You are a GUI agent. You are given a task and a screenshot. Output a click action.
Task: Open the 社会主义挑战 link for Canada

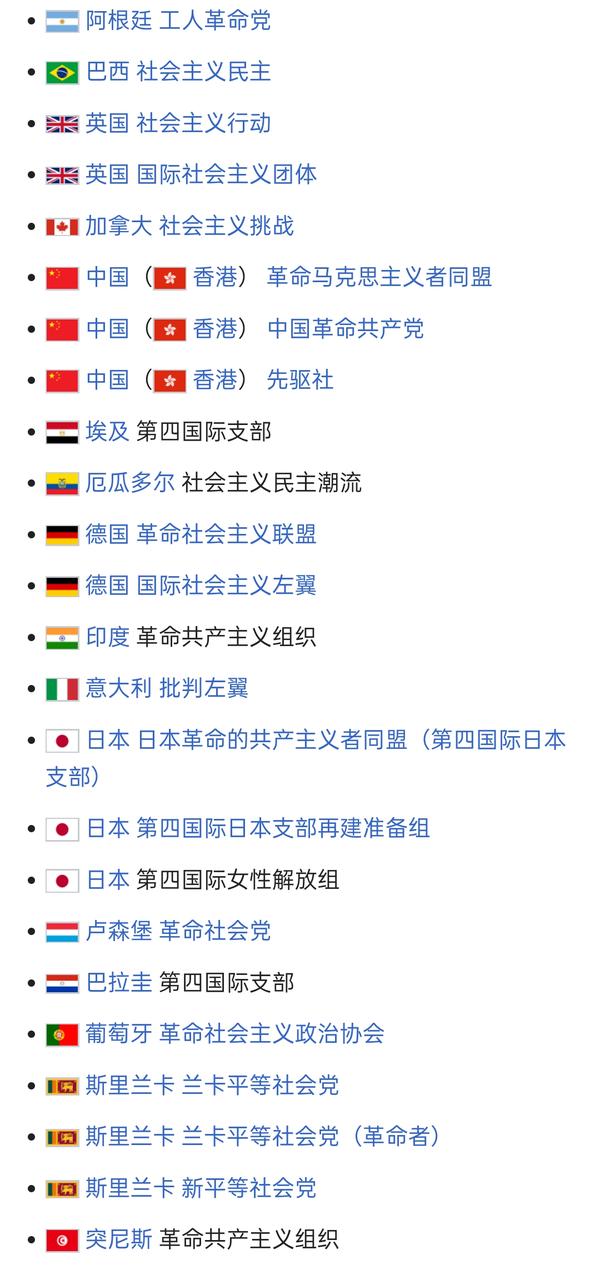pos(226,226)
